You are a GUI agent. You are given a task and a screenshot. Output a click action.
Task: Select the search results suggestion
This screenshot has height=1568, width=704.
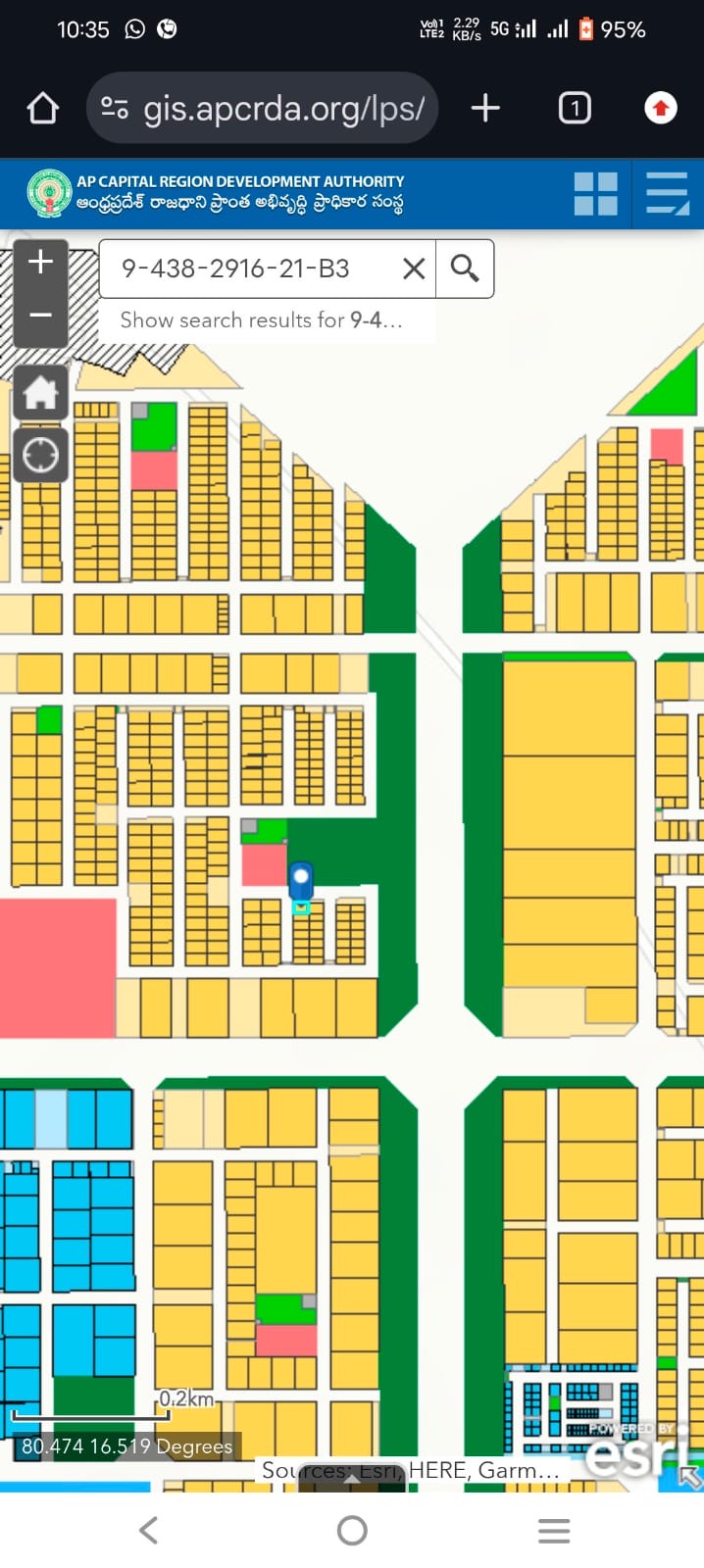[262, 320]
